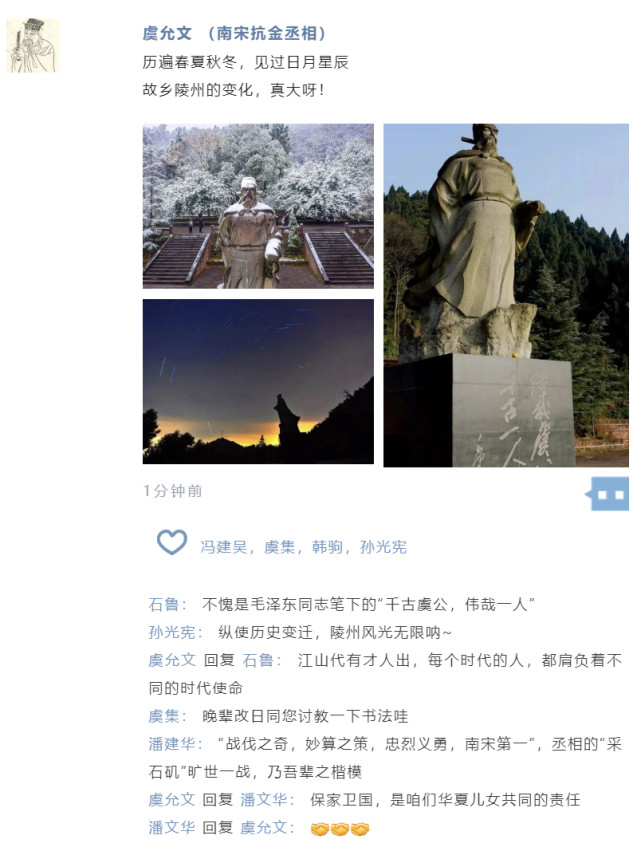Open 虞允文's profile avatar
641x859 pixels.
(33, 45)
